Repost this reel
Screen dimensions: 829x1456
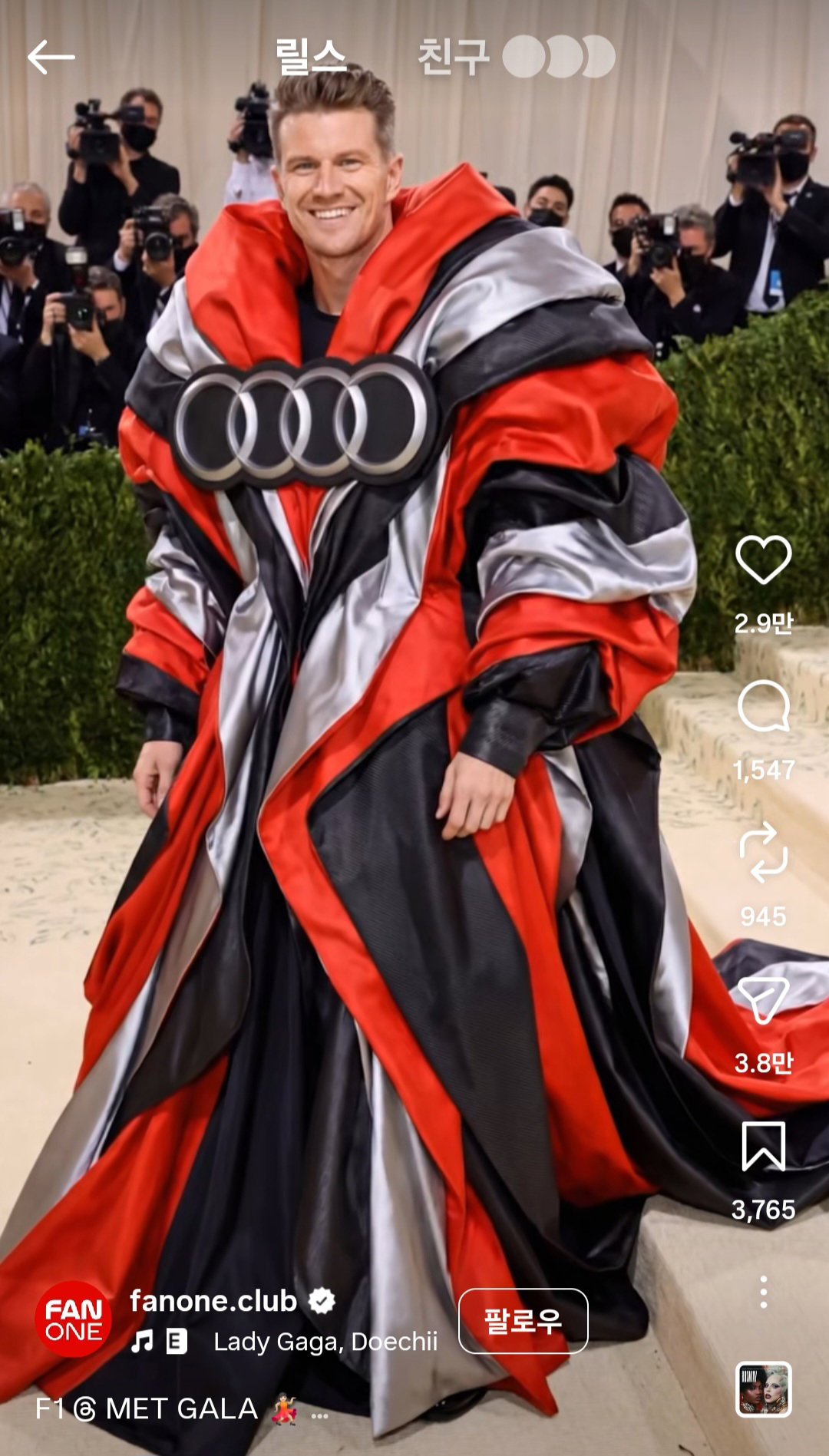(x=763, y=852)
